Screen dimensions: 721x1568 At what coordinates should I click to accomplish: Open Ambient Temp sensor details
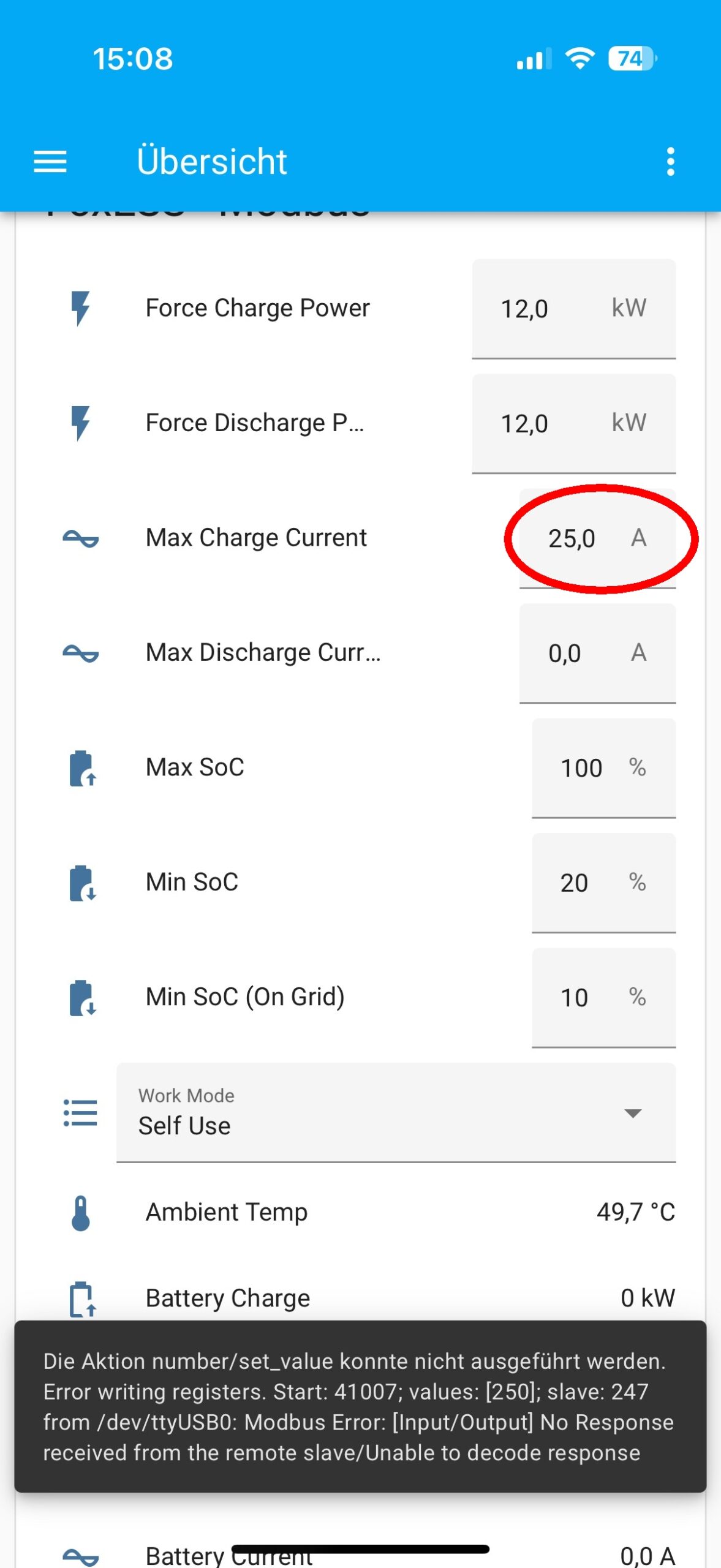pyautogui.click(x=360, y=1212)
